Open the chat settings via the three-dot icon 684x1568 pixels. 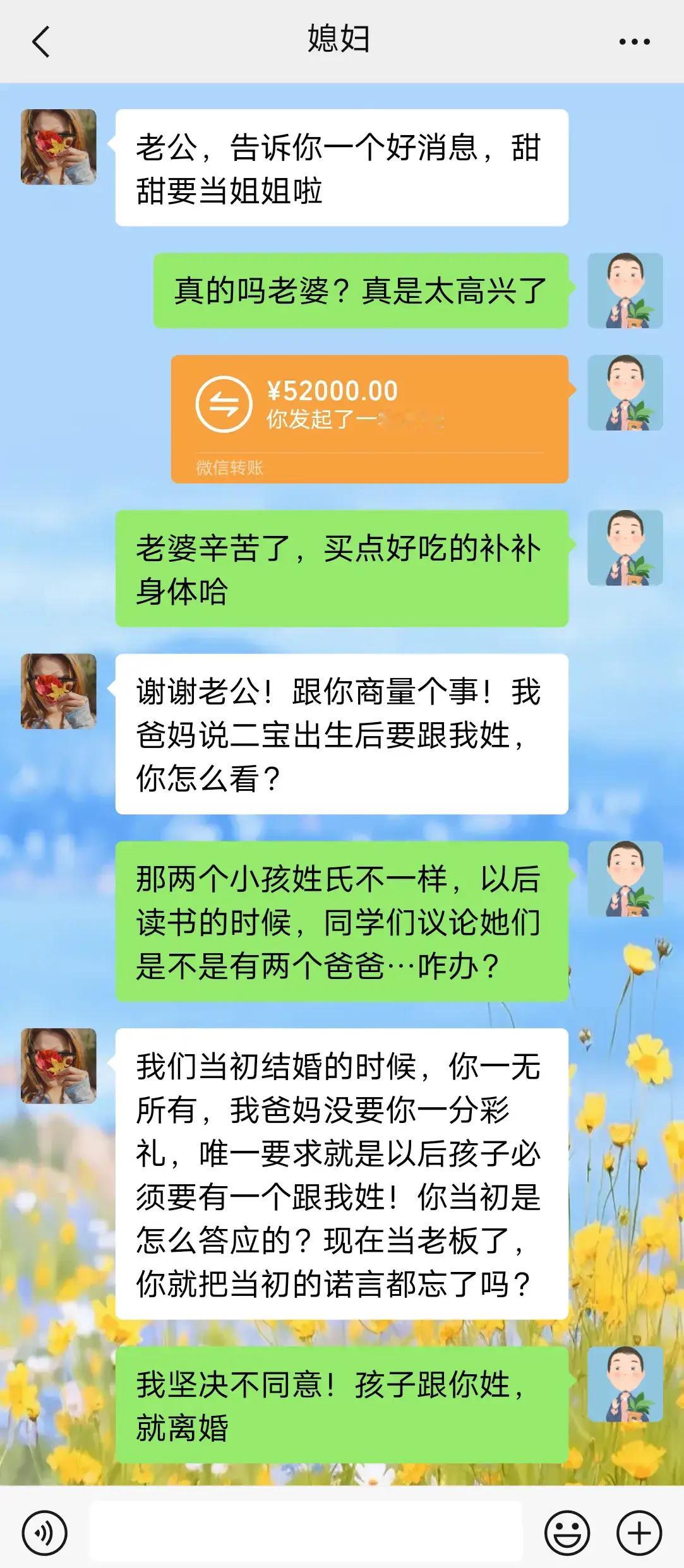(635, 41)
